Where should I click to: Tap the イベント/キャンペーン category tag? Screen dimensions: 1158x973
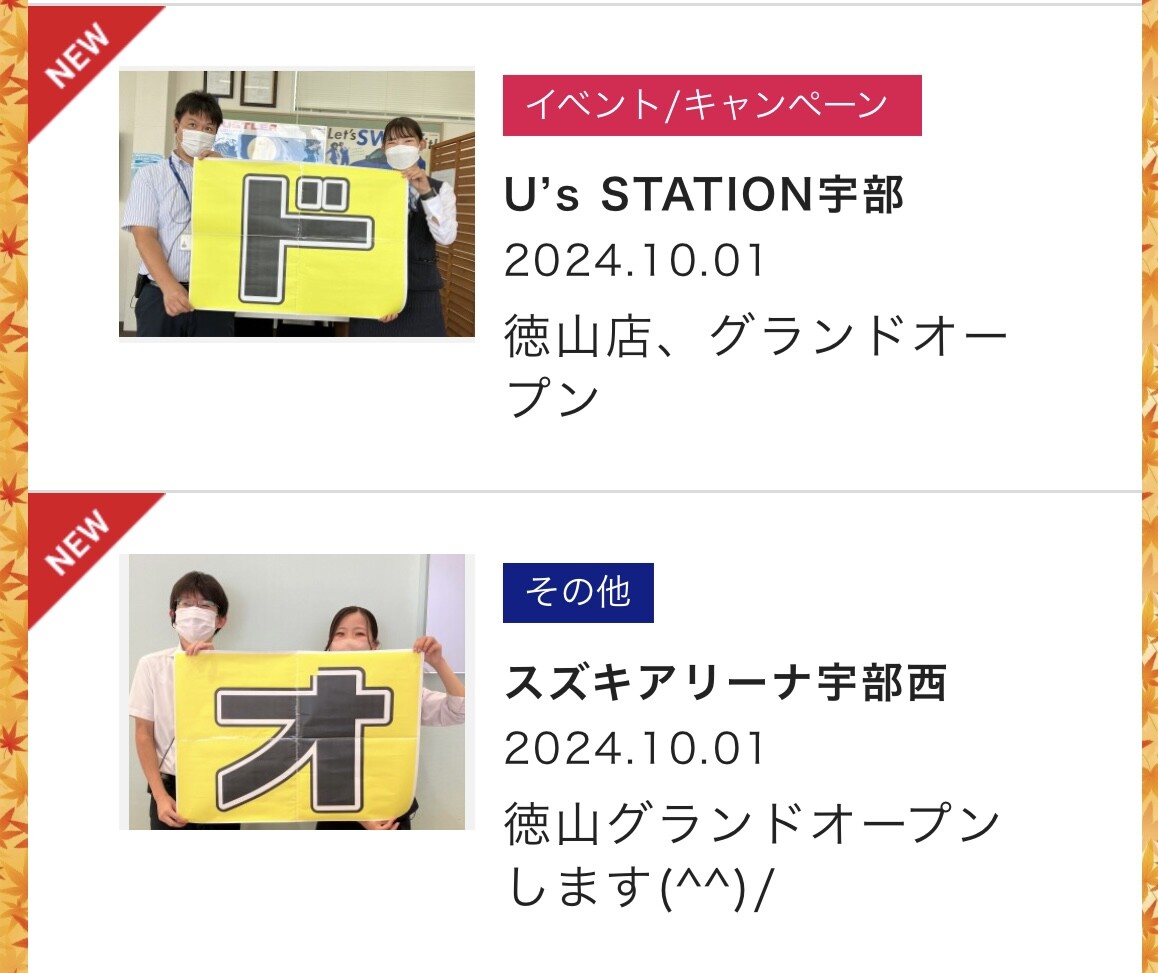[711, 105]
